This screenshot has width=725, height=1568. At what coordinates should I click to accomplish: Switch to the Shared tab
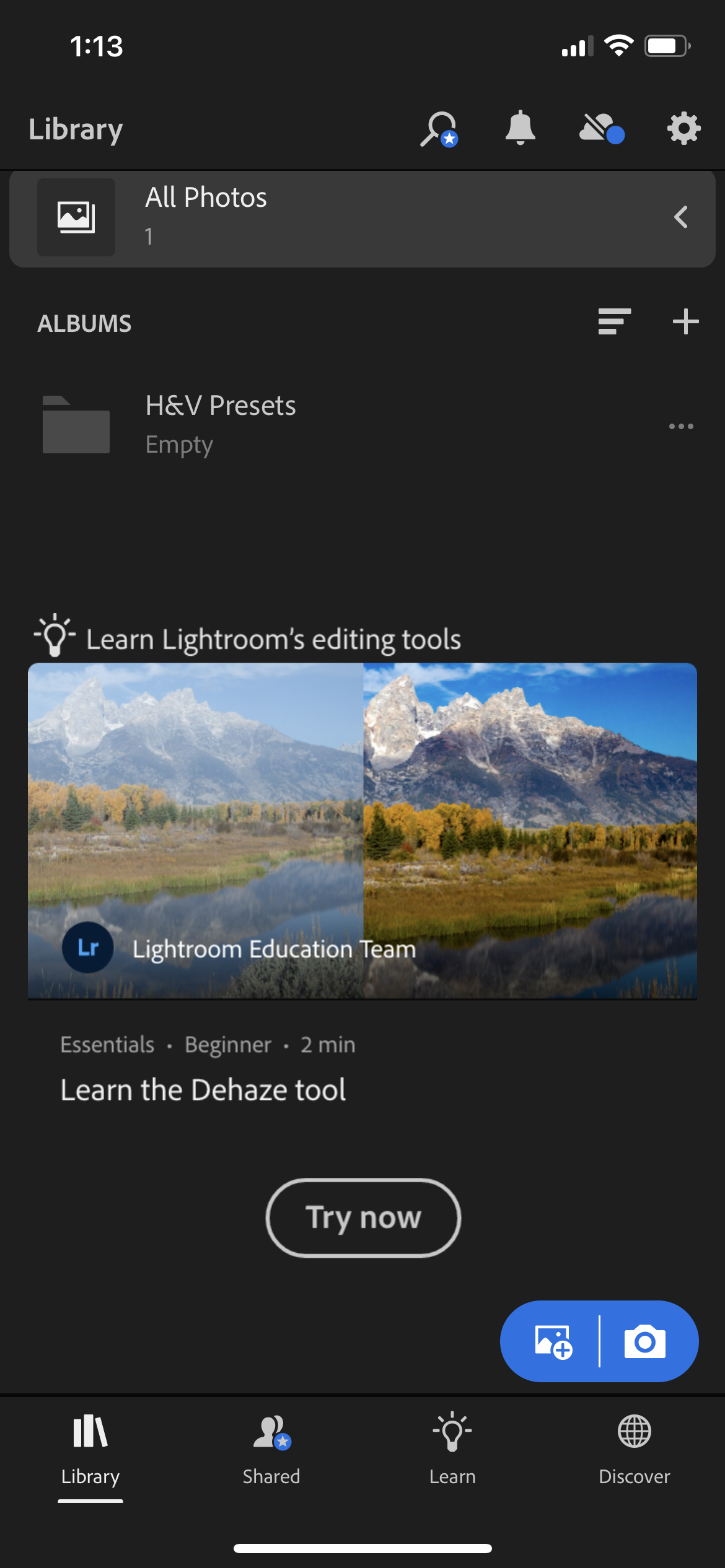tap(271, 1449)
